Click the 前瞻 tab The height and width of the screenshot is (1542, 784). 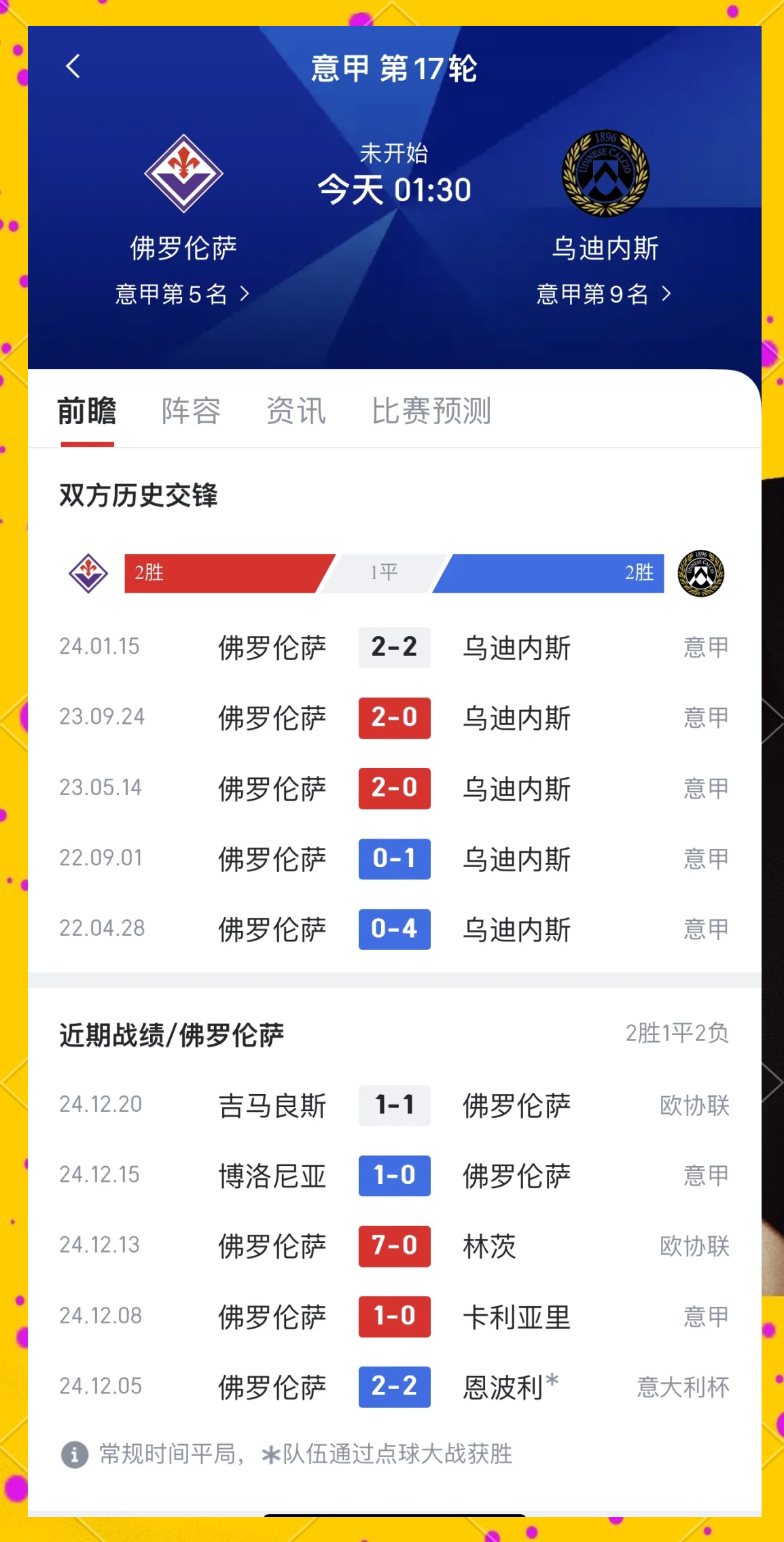point(87,411)
